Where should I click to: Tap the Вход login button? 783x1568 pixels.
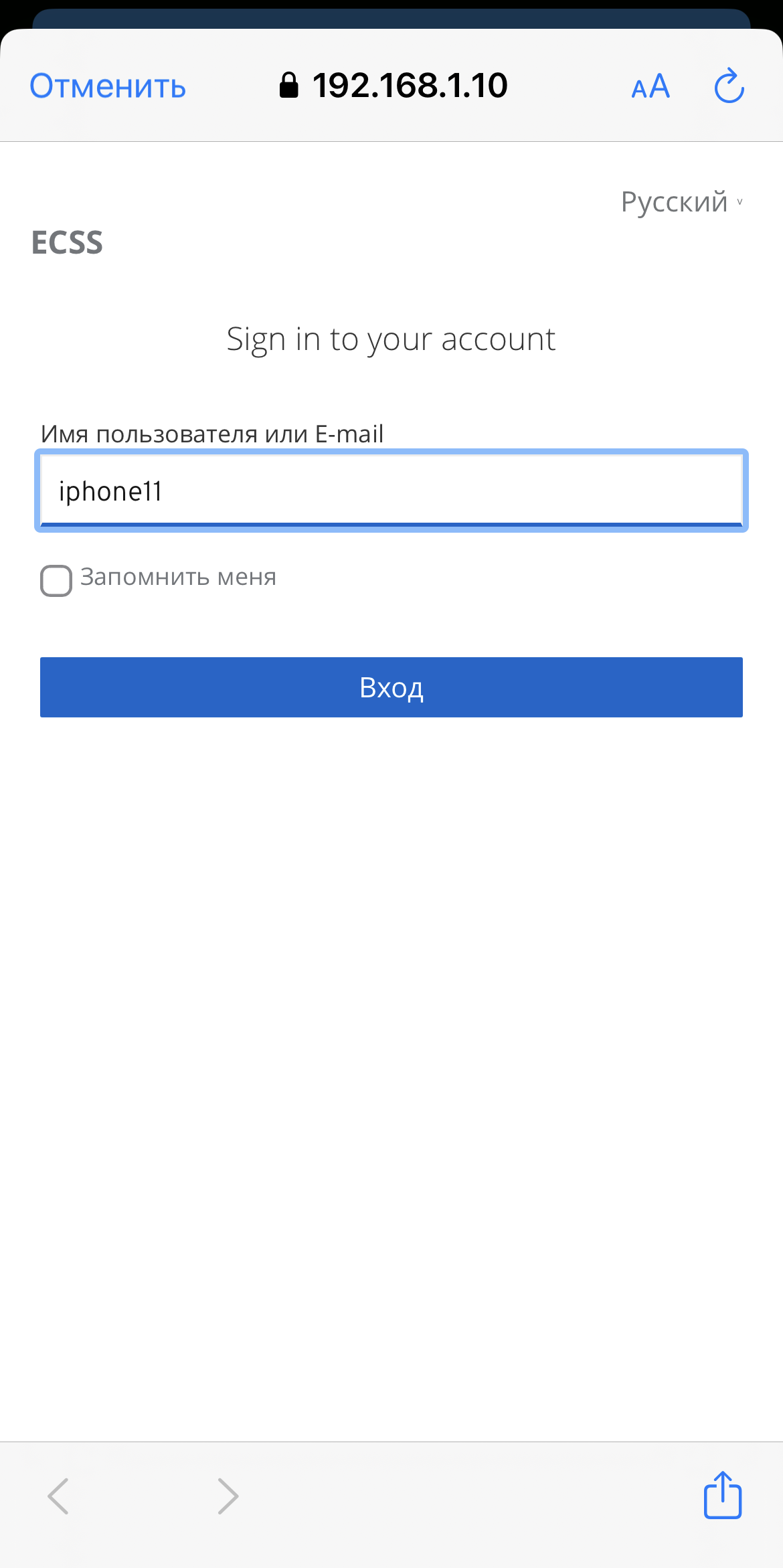pyautogui.click(x=391, y=687)
